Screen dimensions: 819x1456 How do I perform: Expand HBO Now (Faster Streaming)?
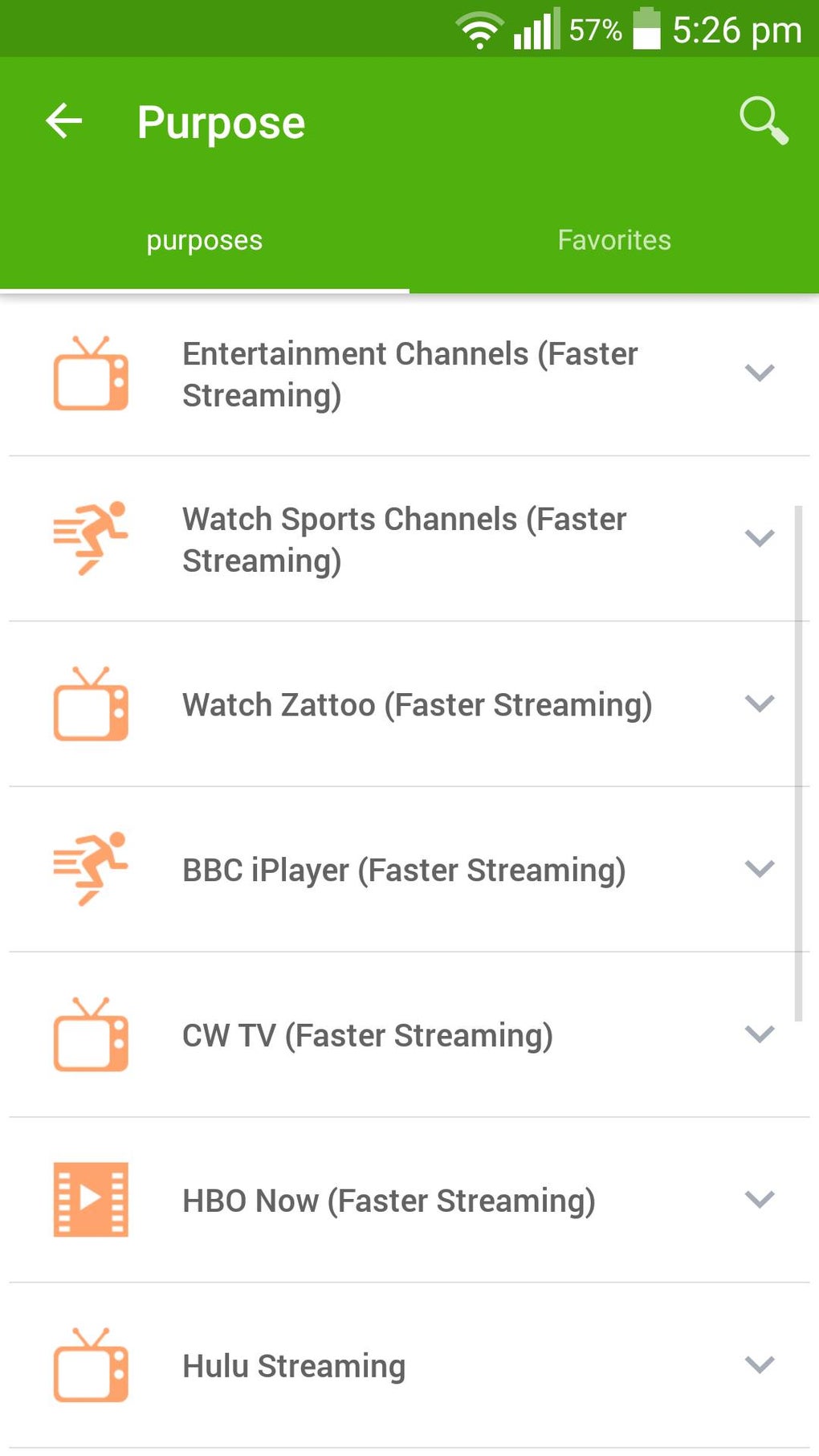click(x=759, y=1201)
